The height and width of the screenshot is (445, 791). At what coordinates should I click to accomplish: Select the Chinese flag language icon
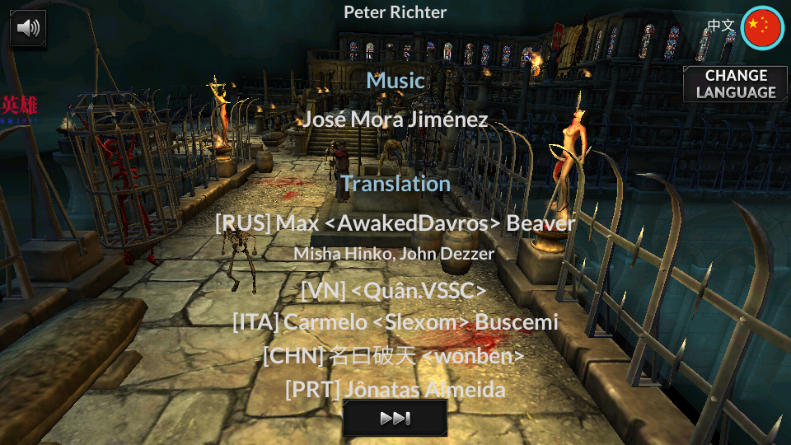(763, 27)
